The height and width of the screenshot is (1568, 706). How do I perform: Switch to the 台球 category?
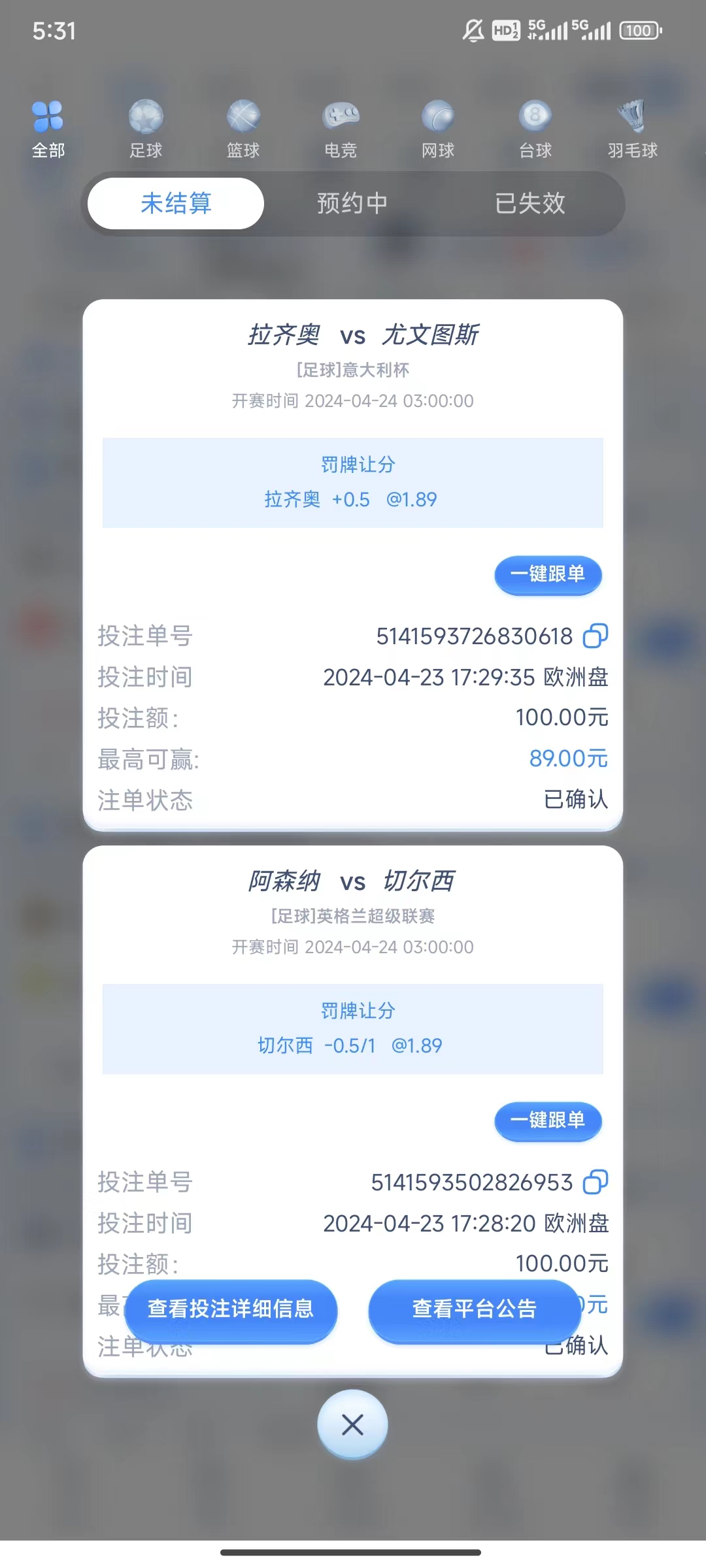(535, 129)
